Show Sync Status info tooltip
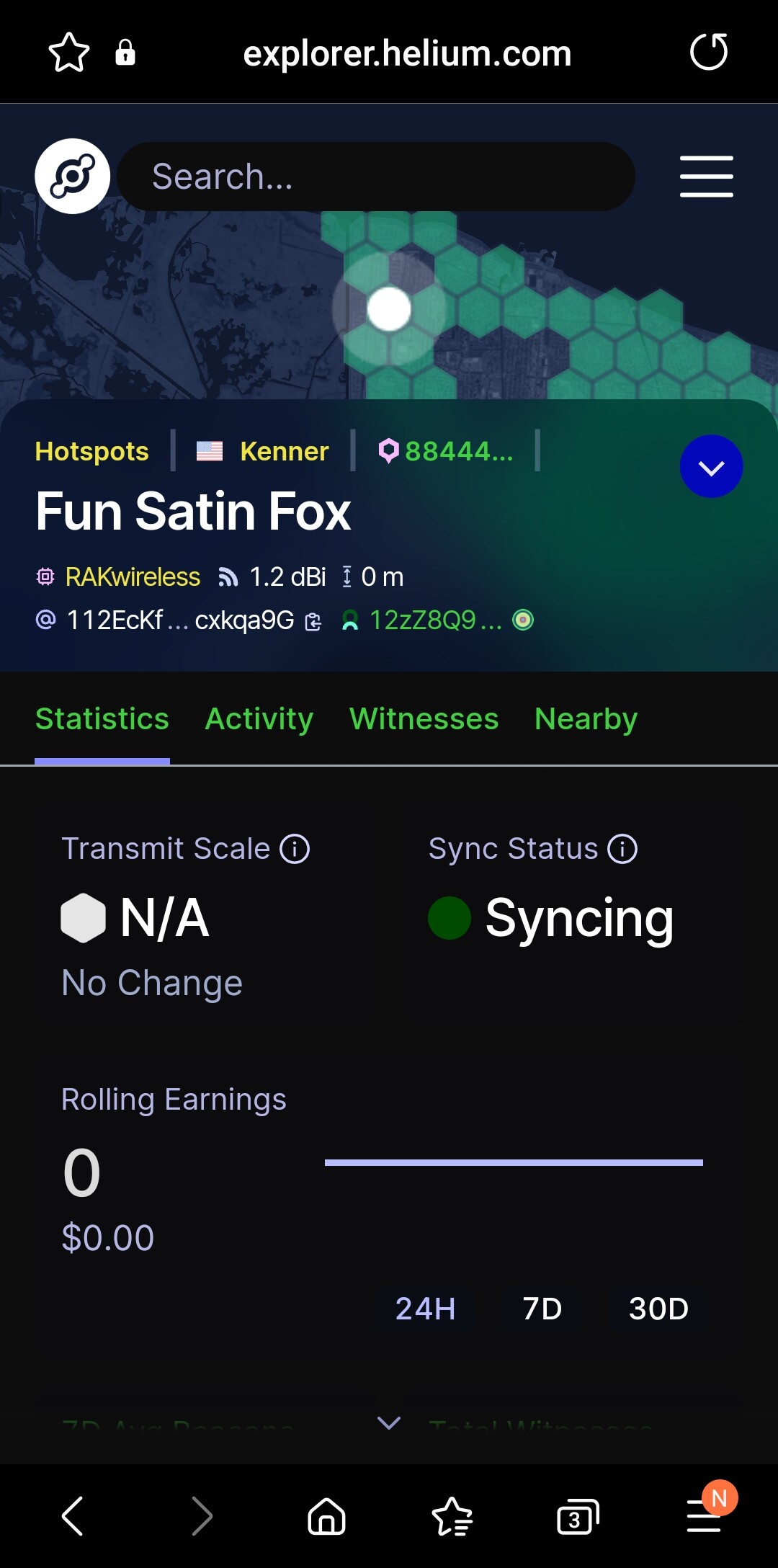Image resolution: width=778 pixels, height=1568 pixels. tap(622, 849)
